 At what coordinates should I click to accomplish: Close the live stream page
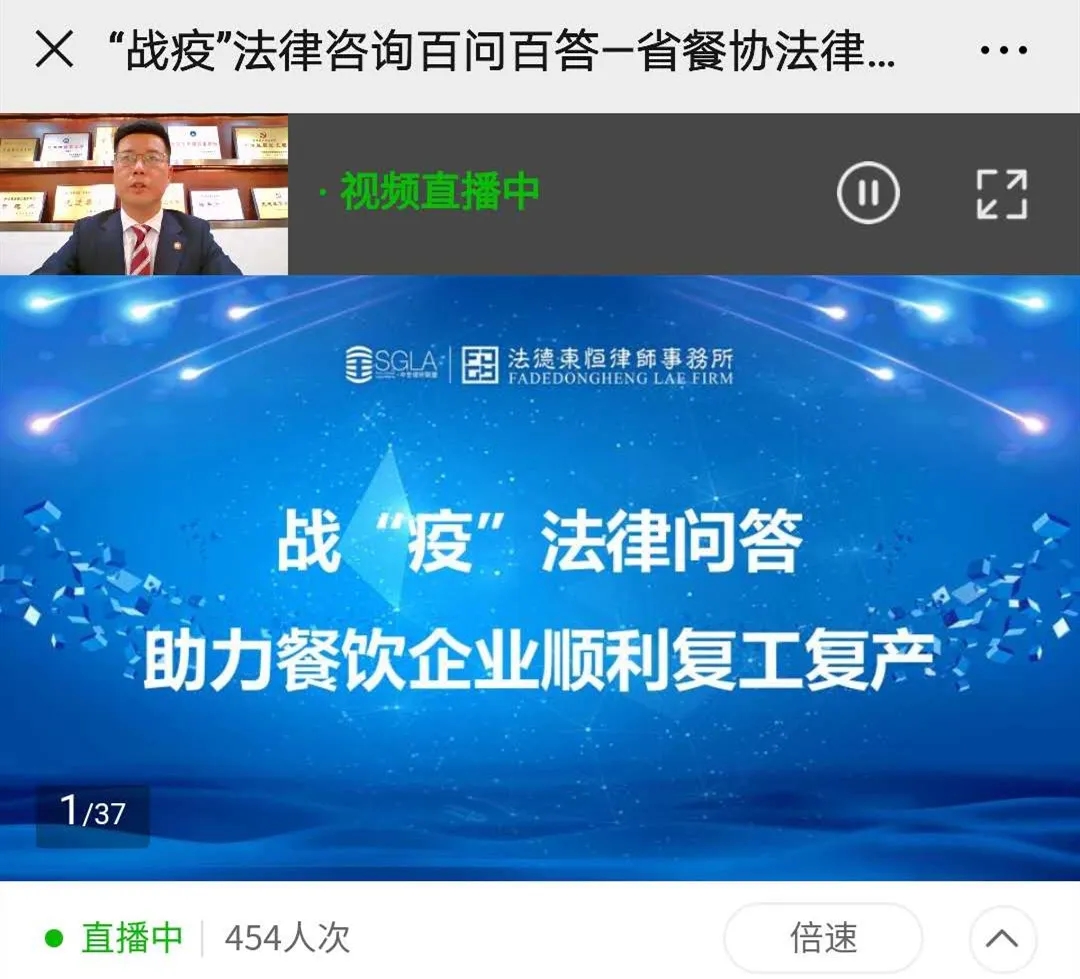point(54,50)
